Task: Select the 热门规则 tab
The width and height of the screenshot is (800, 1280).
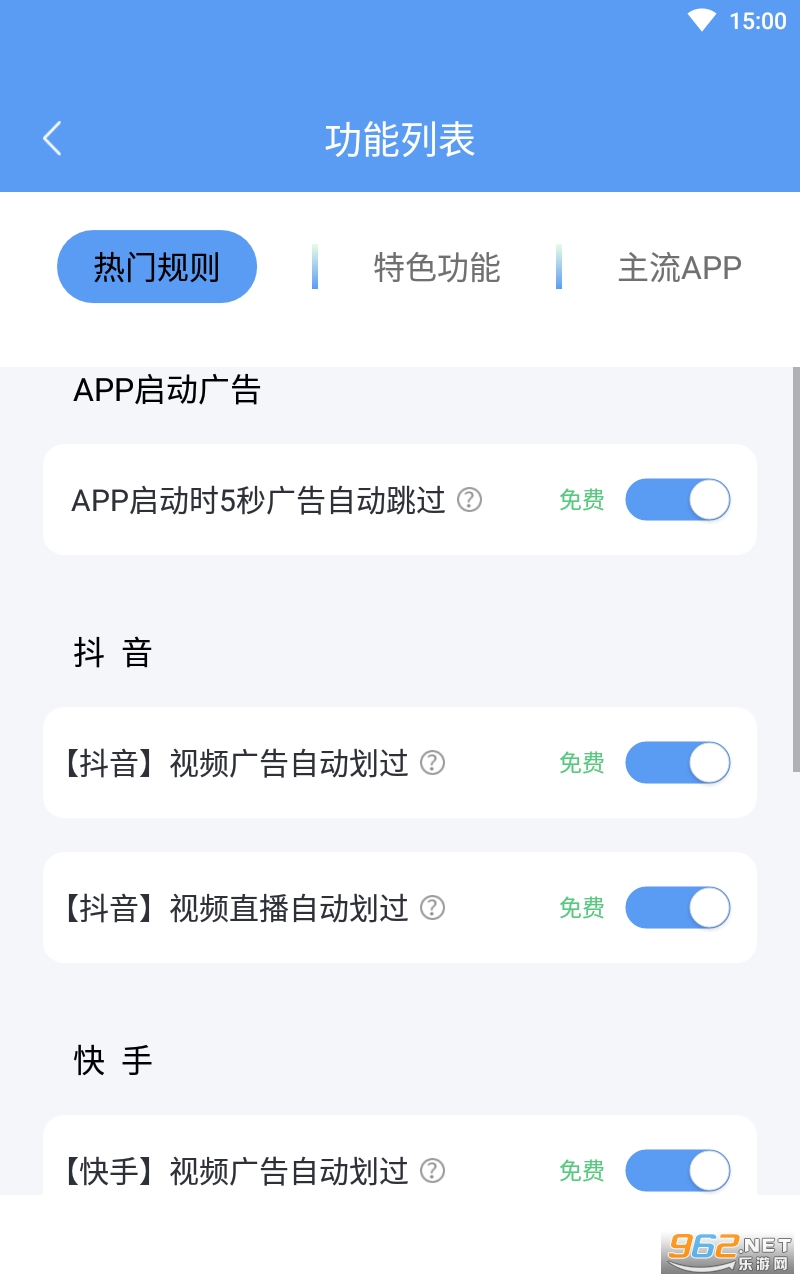Action: coord(157,267)
